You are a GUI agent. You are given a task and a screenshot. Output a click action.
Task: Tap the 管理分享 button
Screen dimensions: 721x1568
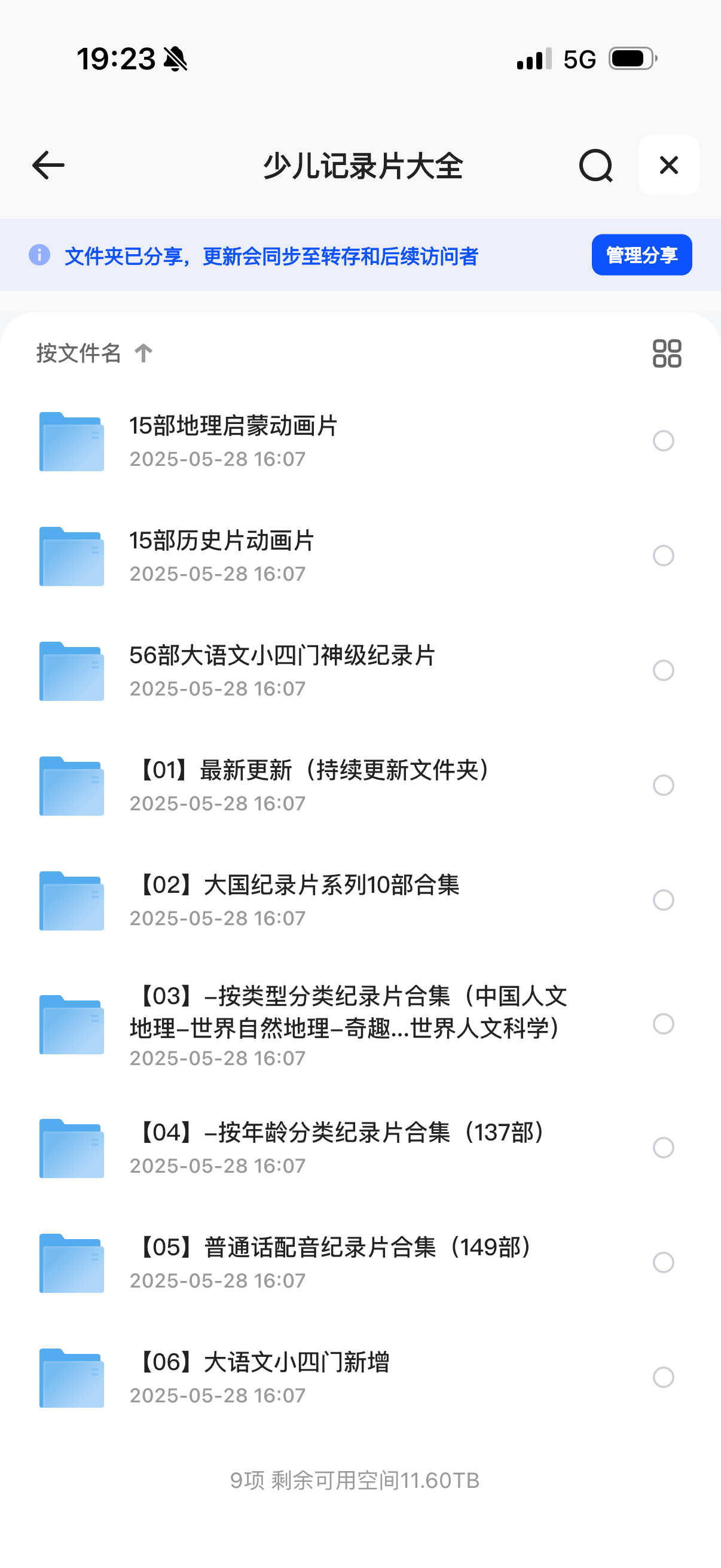[x=641, y=254]
